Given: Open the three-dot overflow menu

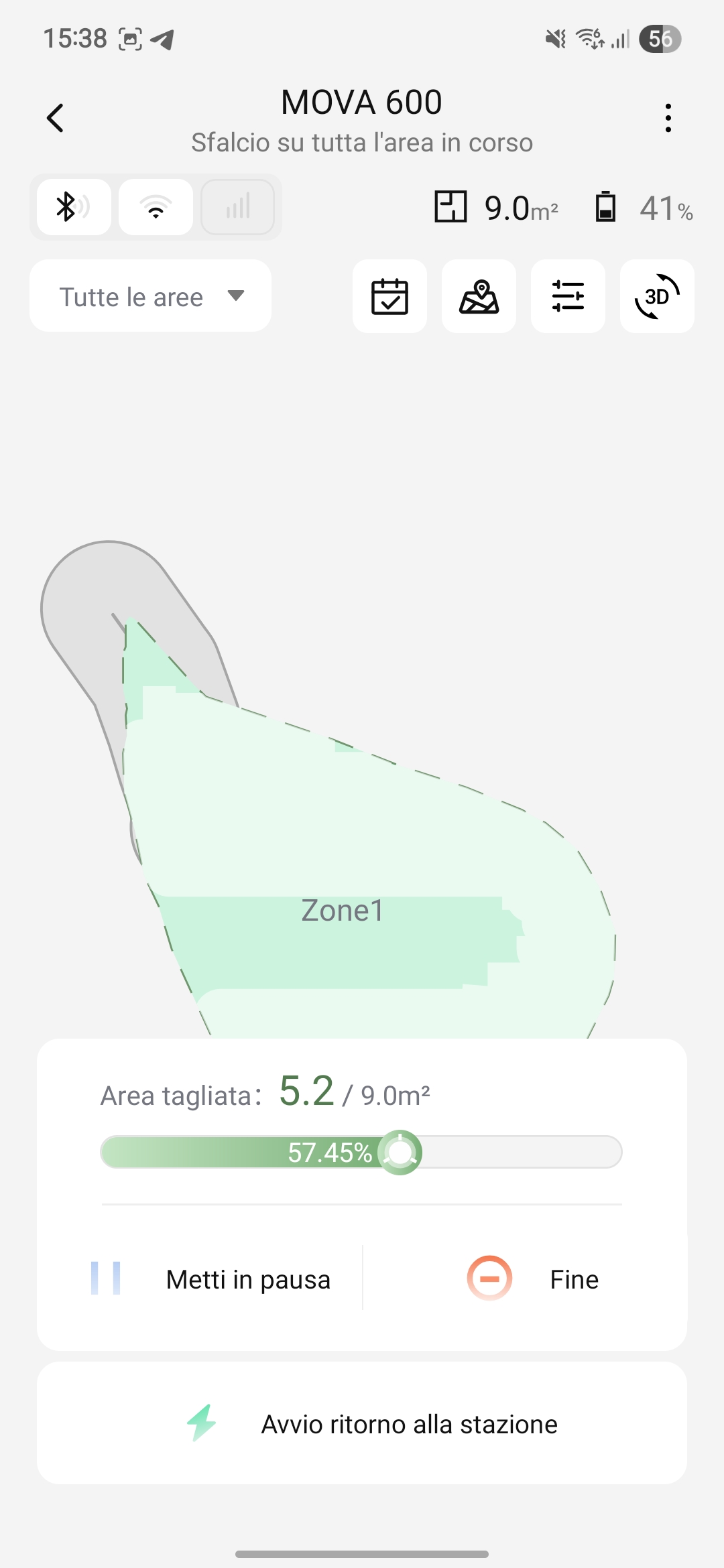Looking at the screenshot, I should (668, 118).
